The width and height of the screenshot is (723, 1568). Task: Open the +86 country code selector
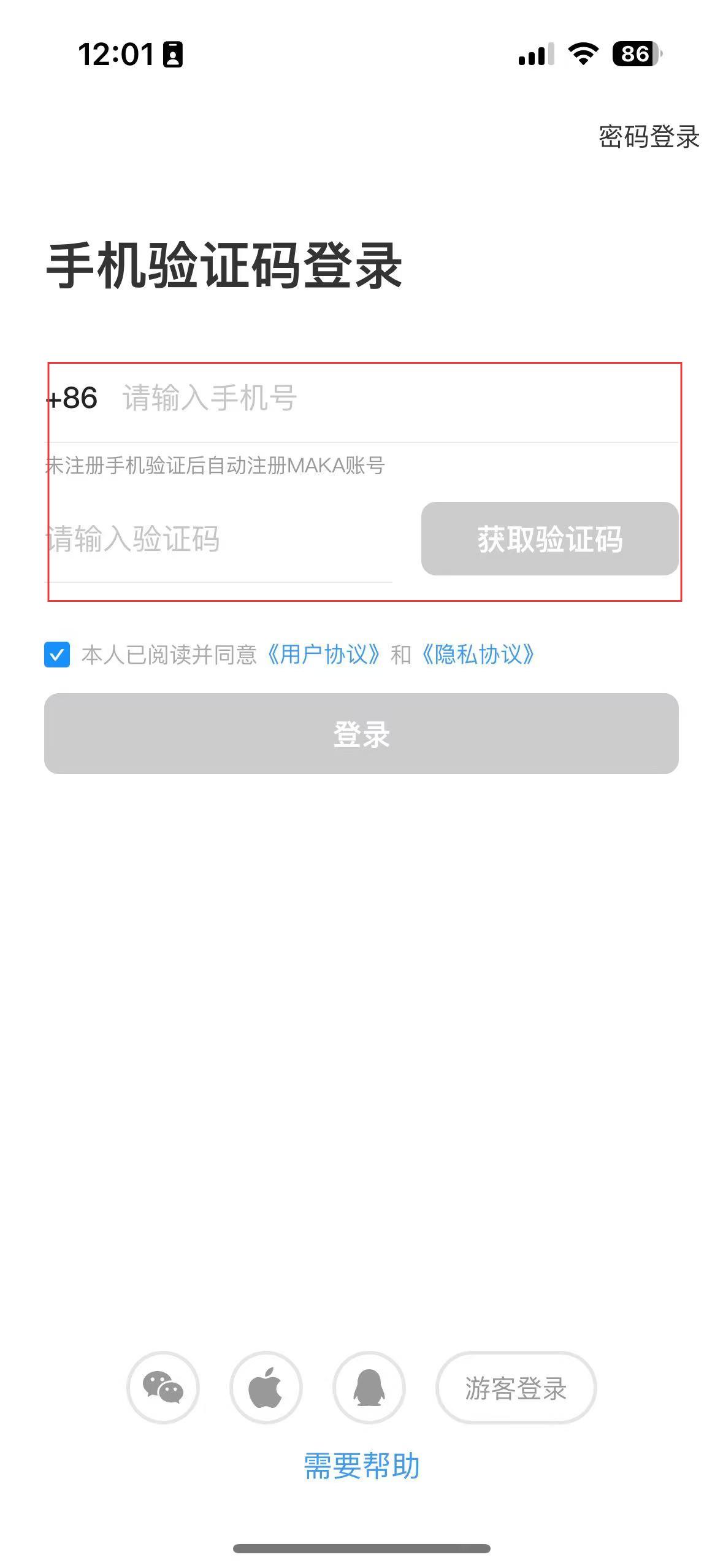coord(72,398)
